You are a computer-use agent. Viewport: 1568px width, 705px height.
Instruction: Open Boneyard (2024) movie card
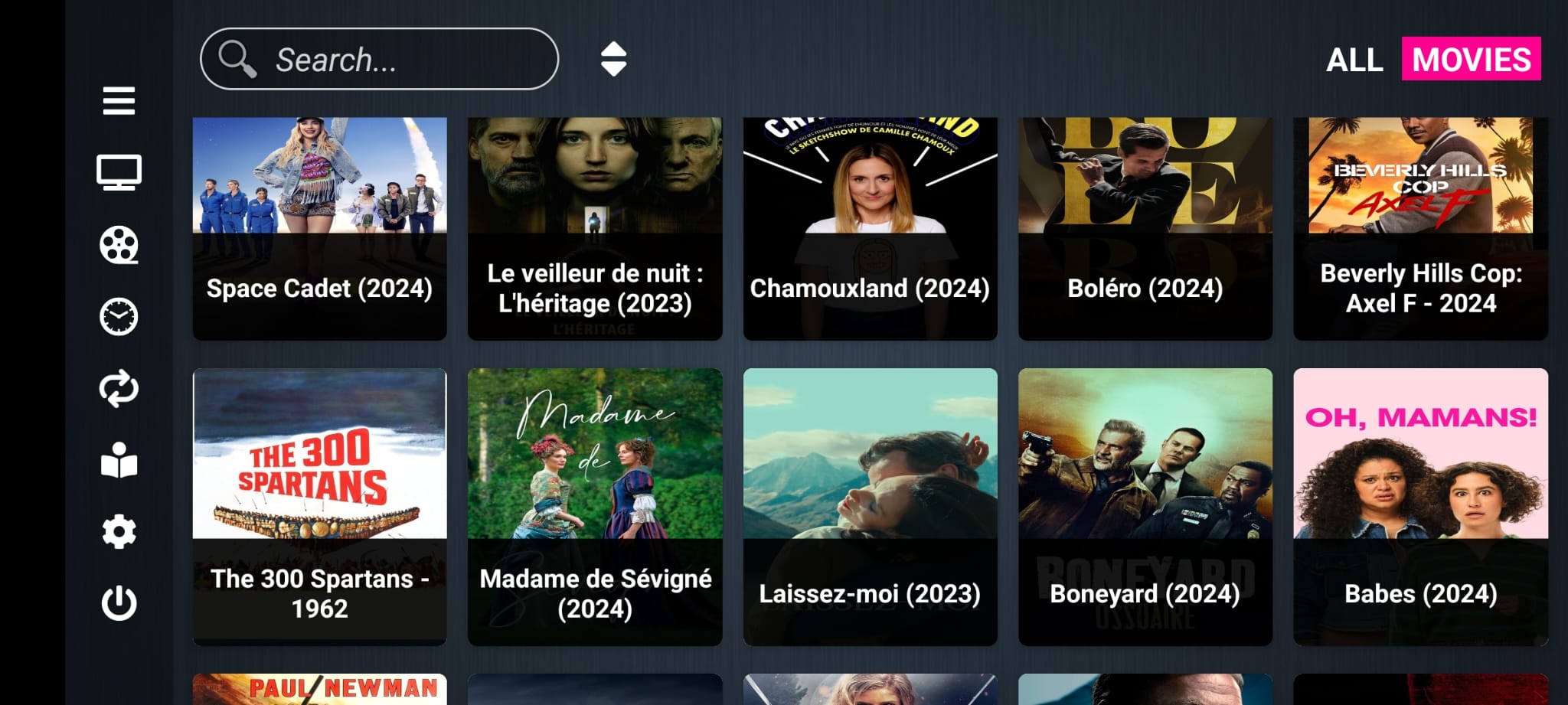(1145, 505)
